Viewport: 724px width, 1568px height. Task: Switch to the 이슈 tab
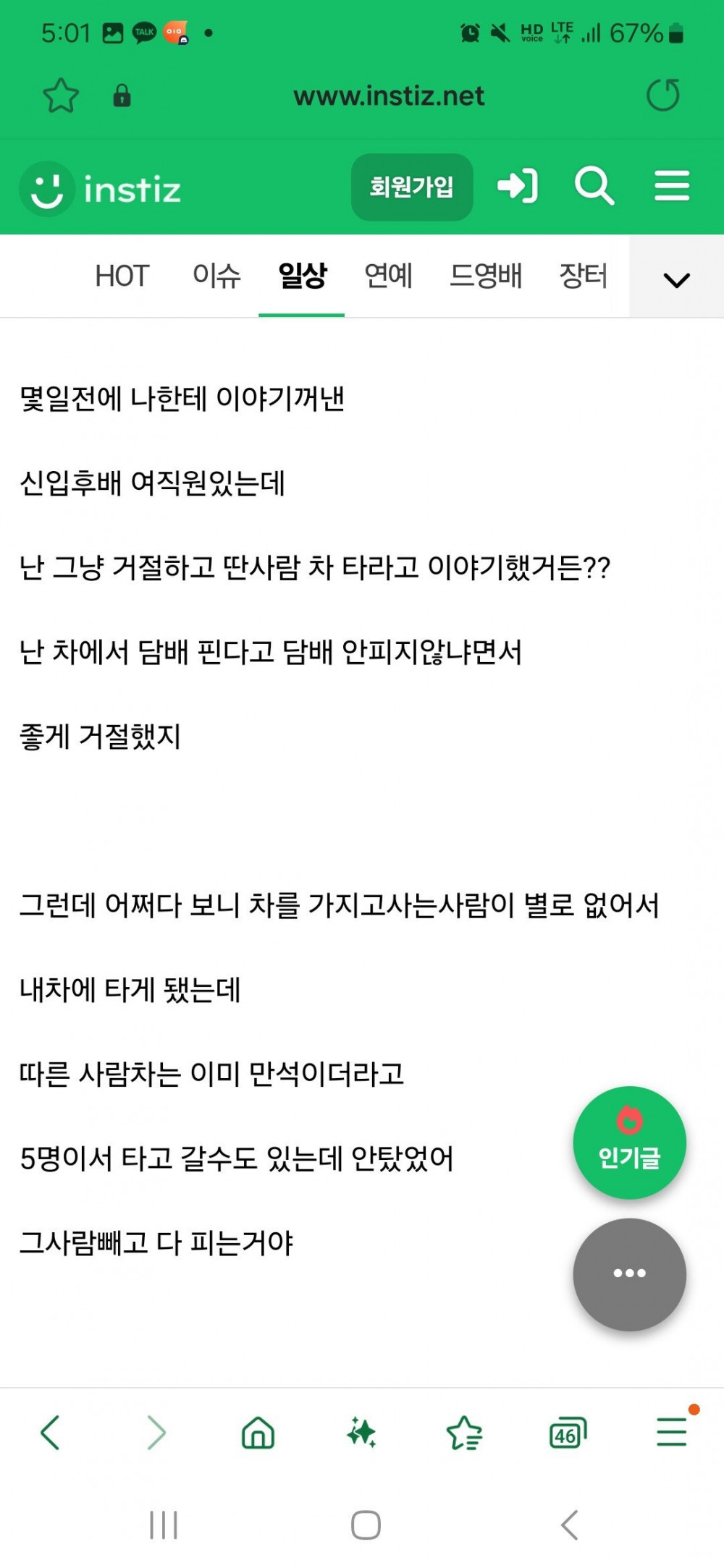tap(216, 276)
